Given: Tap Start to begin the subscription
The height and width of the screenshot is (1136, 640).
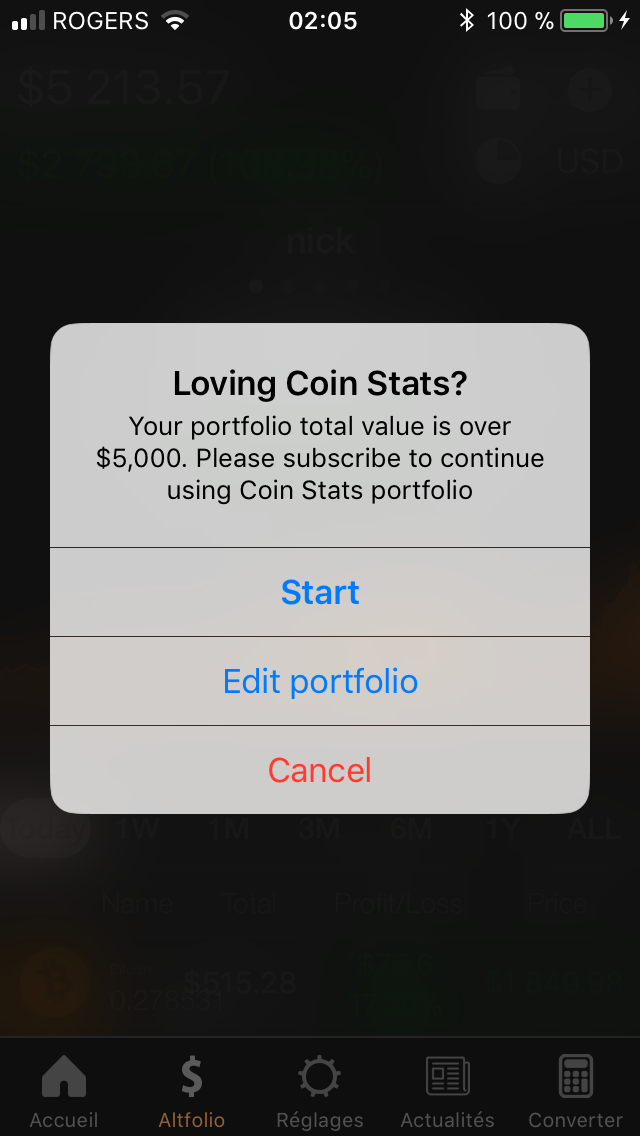Looking at the screenshot, I should [320, 592].
